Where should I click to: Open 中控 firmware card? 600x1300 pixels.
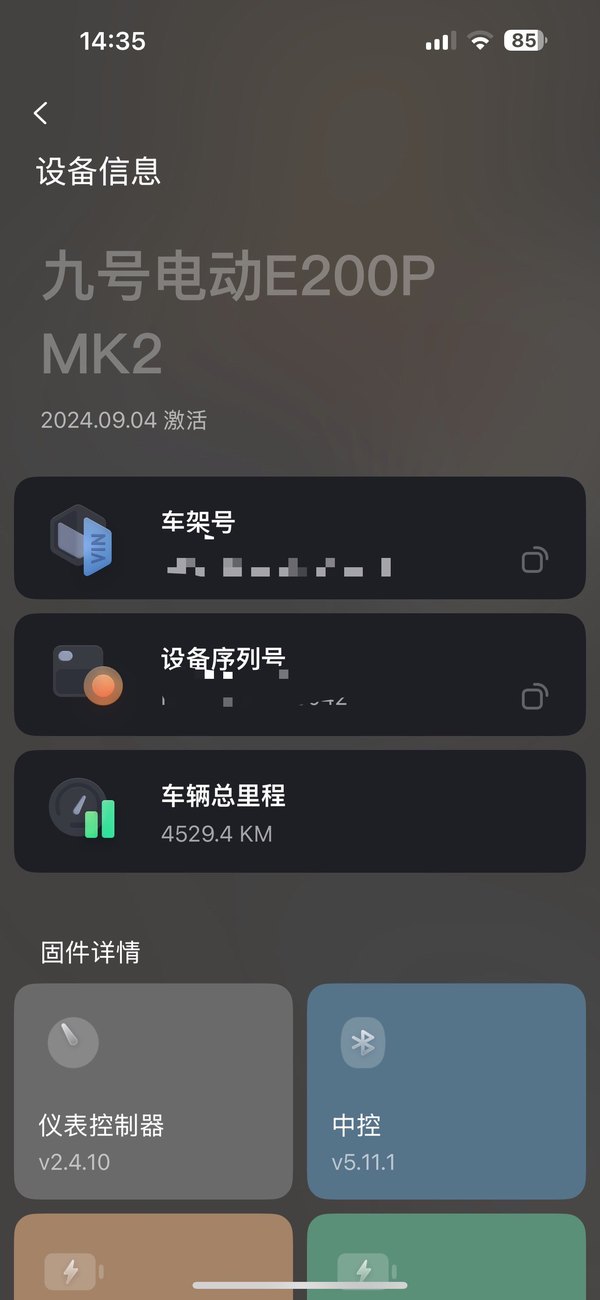point(446,1091)
